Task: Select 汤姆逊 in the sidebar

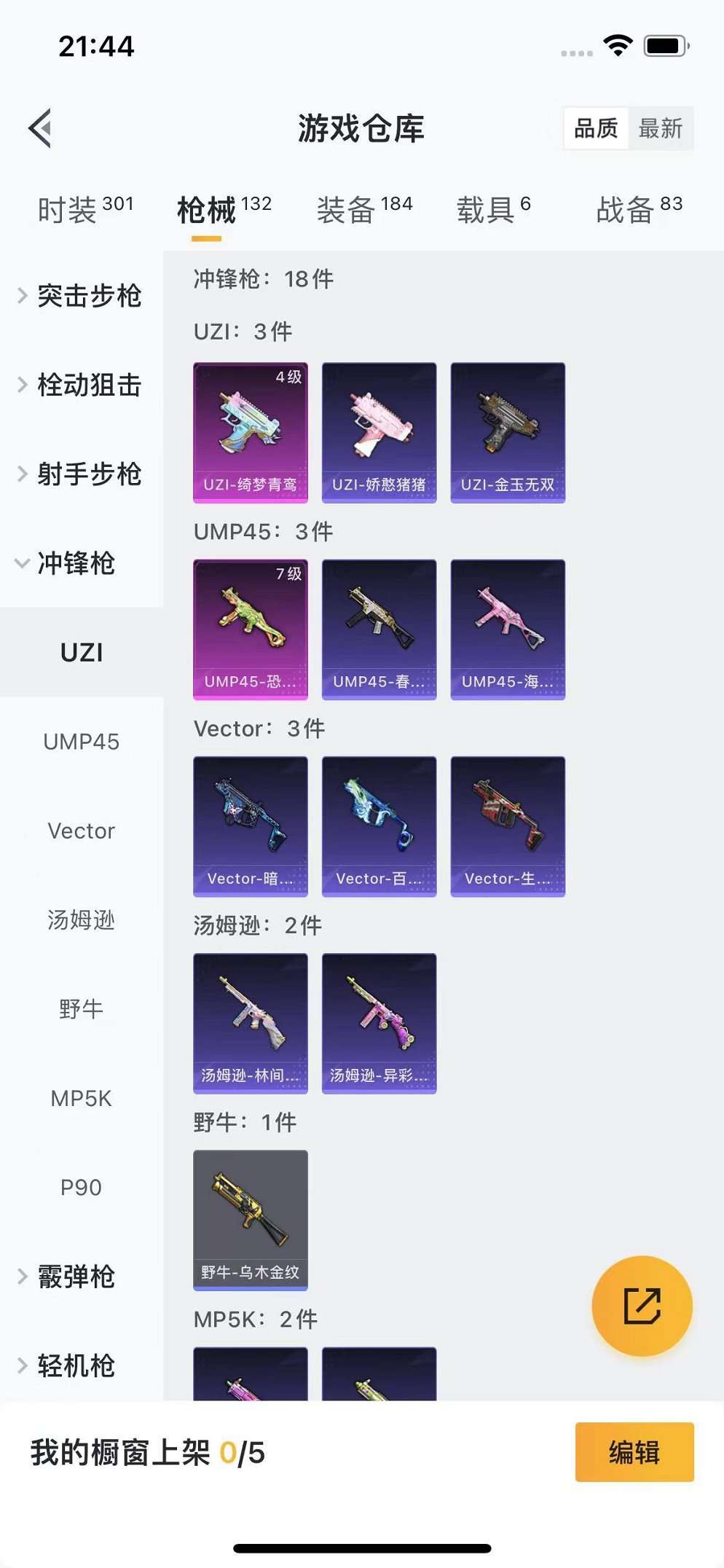Action: pyautogui.click(x=81, y=920)
